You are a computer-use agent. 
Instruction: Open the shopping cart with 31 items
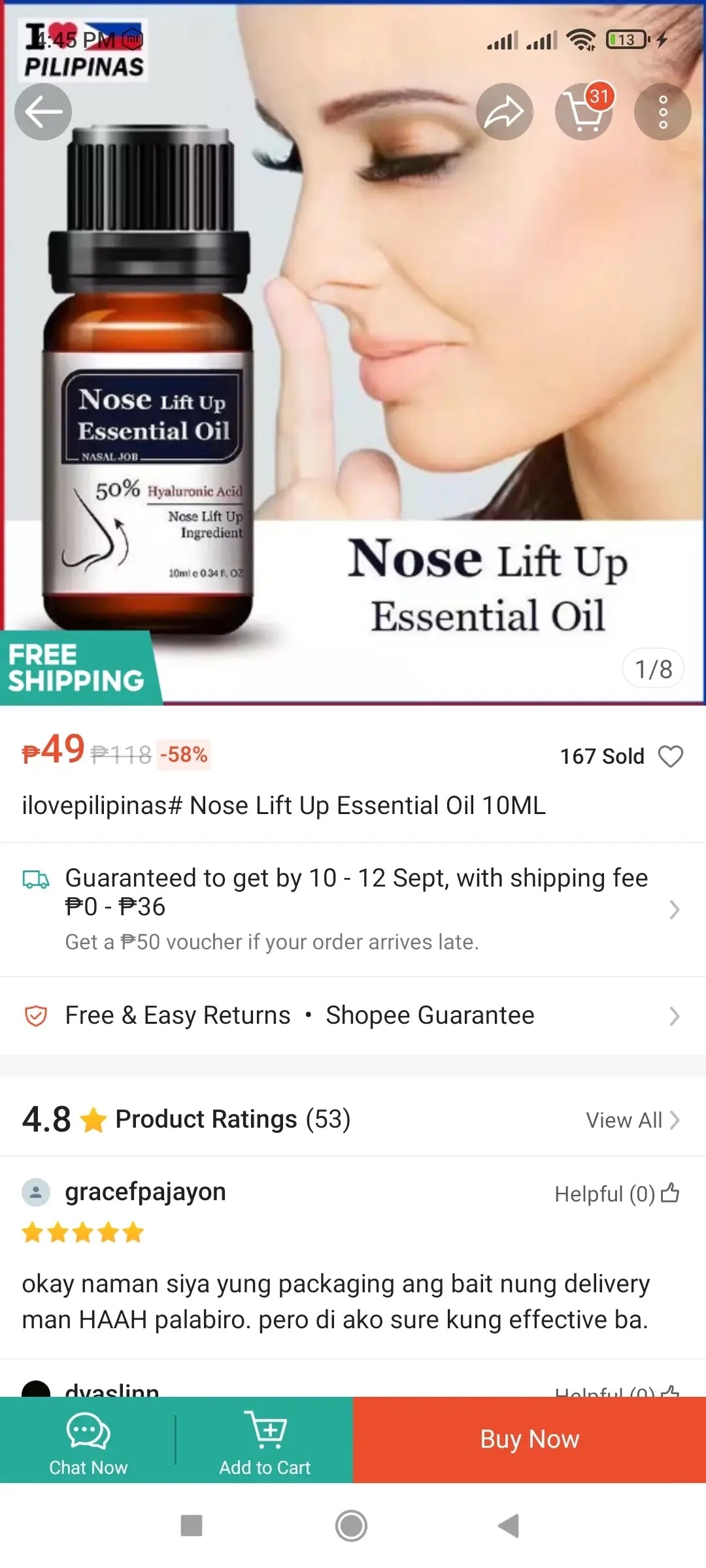pos(584,112)
